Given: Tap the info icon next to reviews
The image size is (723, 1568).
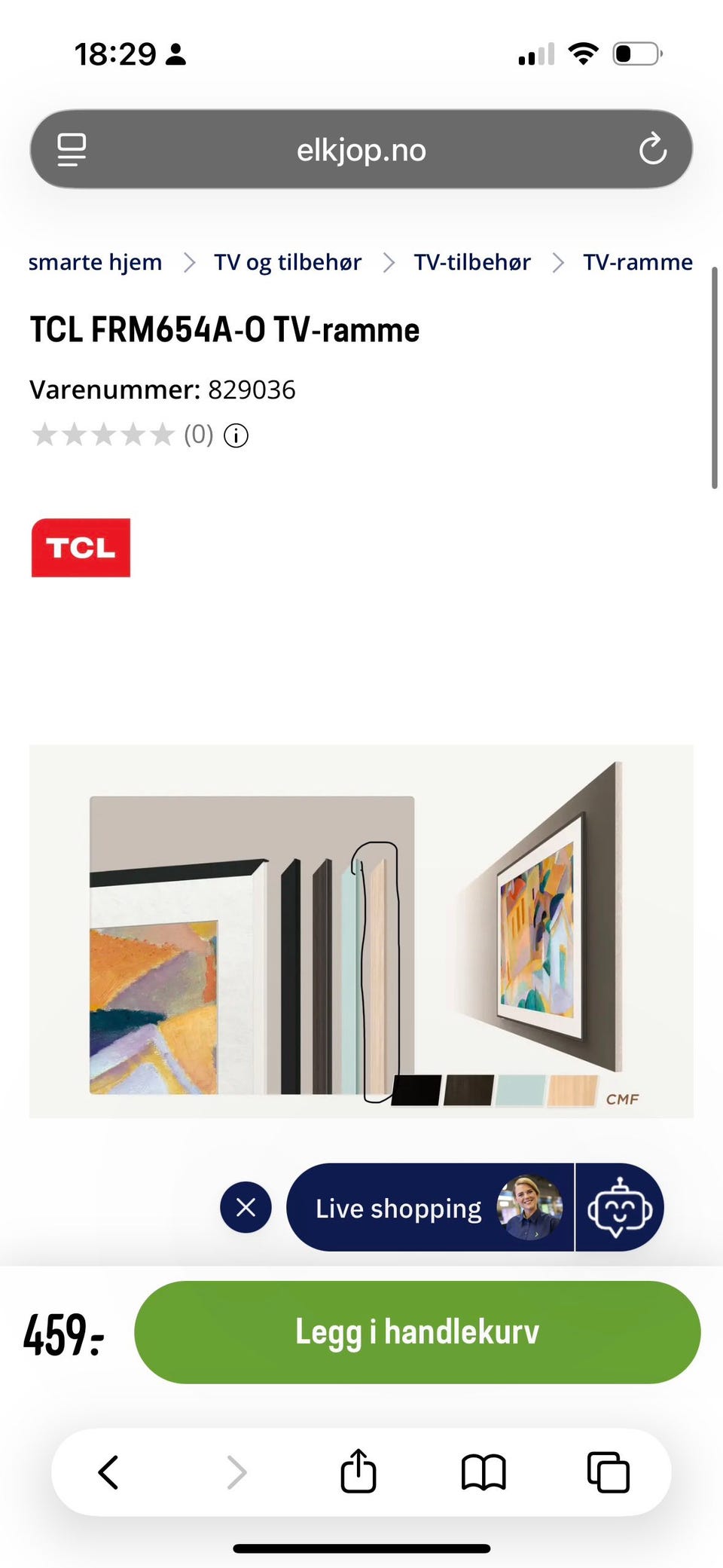Looking at the screenshot, I should 235,436.
